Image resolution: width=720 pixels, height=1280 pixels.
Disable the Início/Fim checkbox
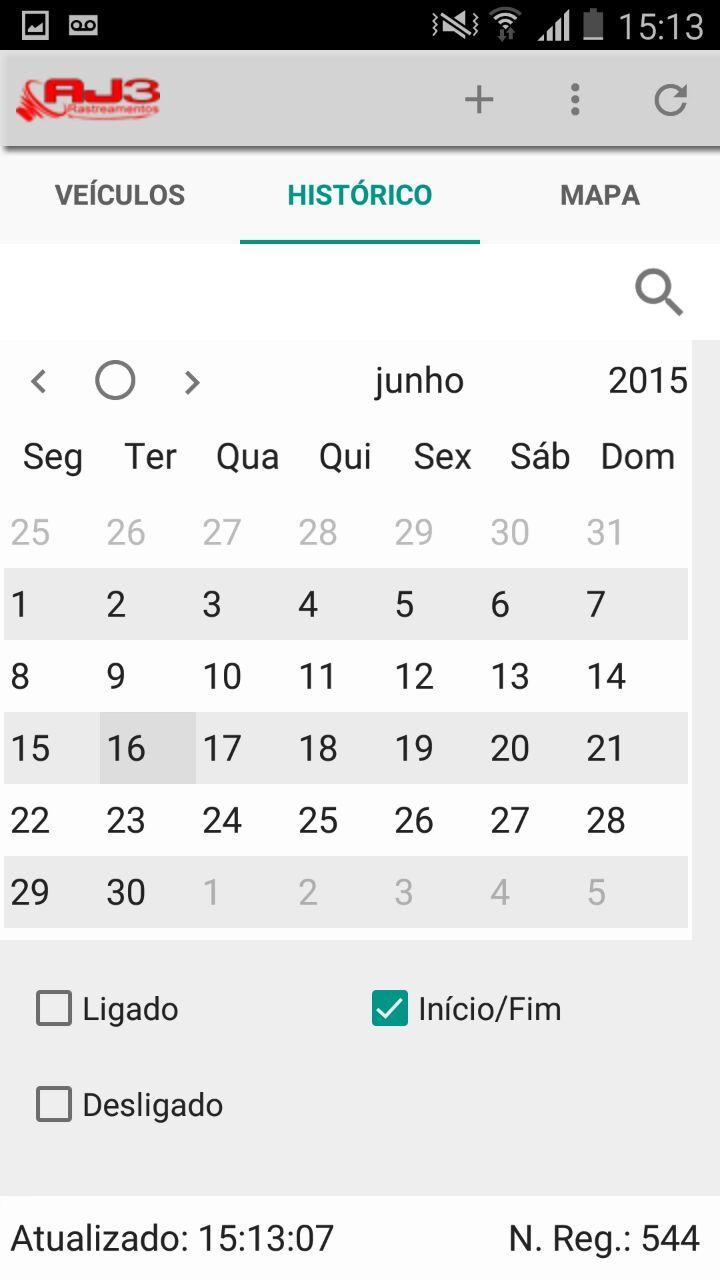tap(392, 1008)
